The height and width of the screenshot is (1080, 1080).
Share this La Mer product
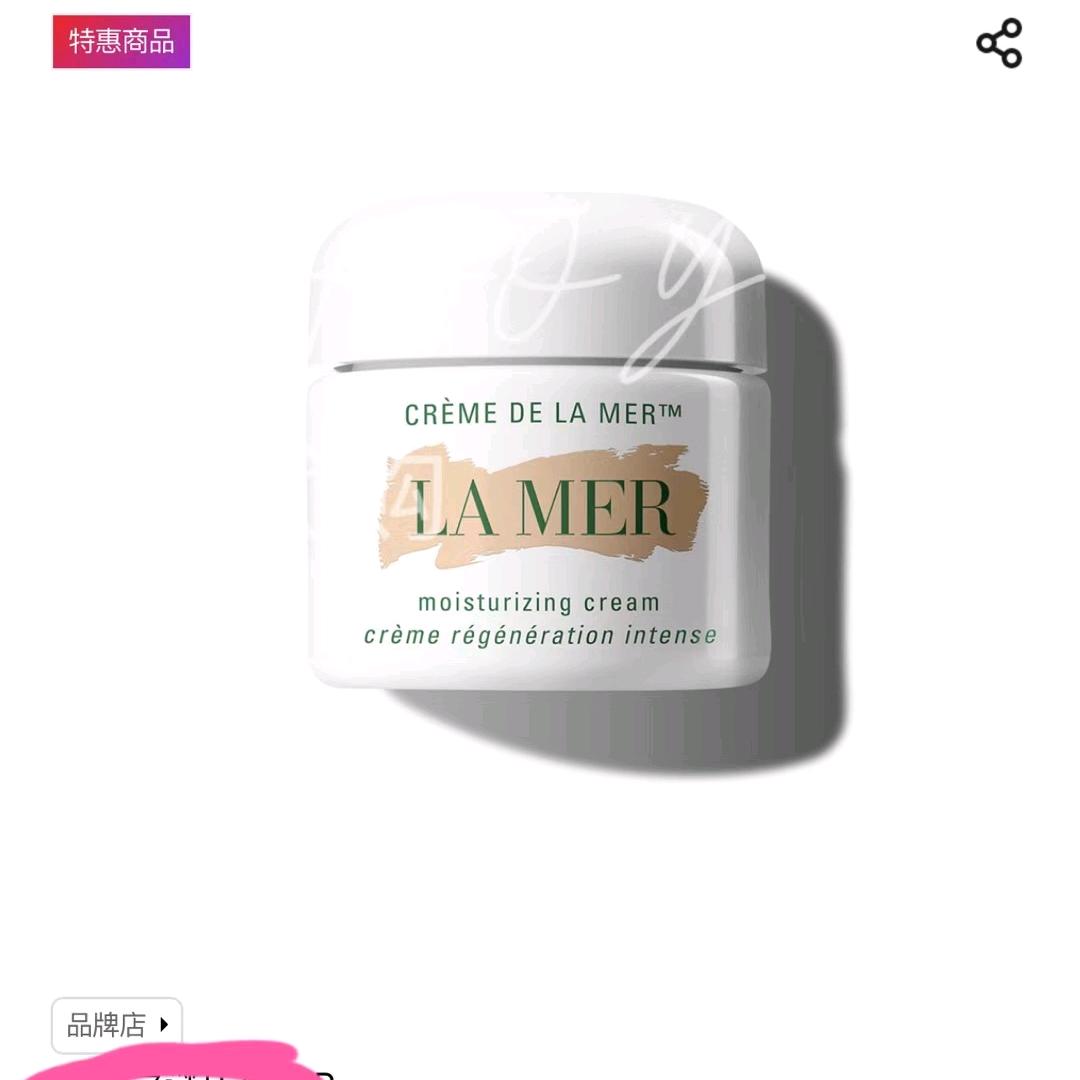coord(999,43)
